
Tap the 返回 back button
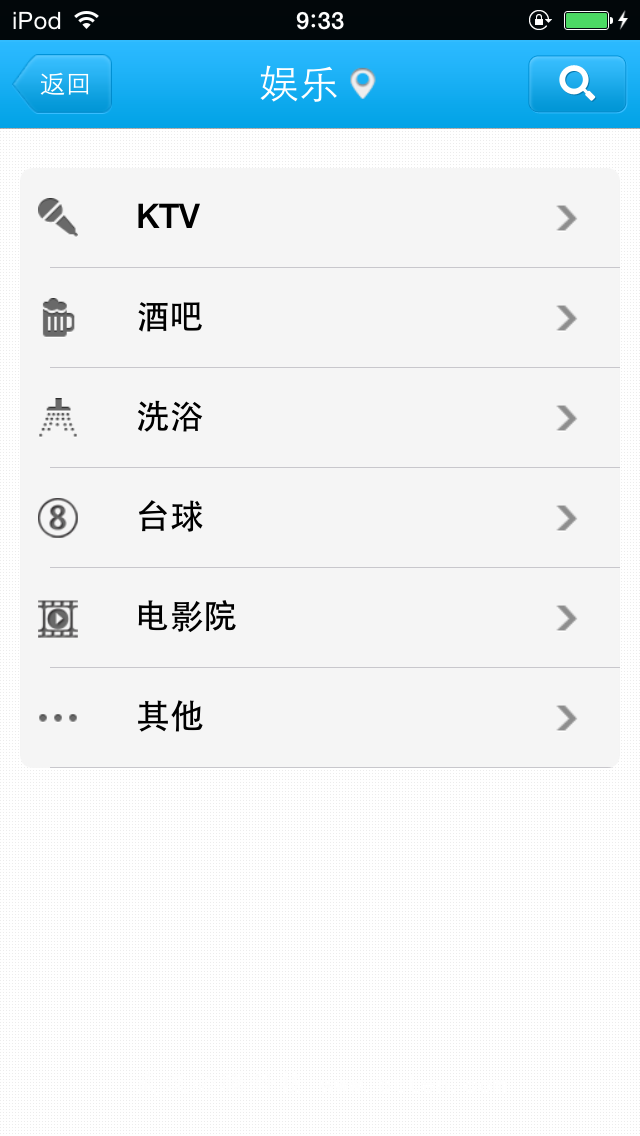pos(63,84)
